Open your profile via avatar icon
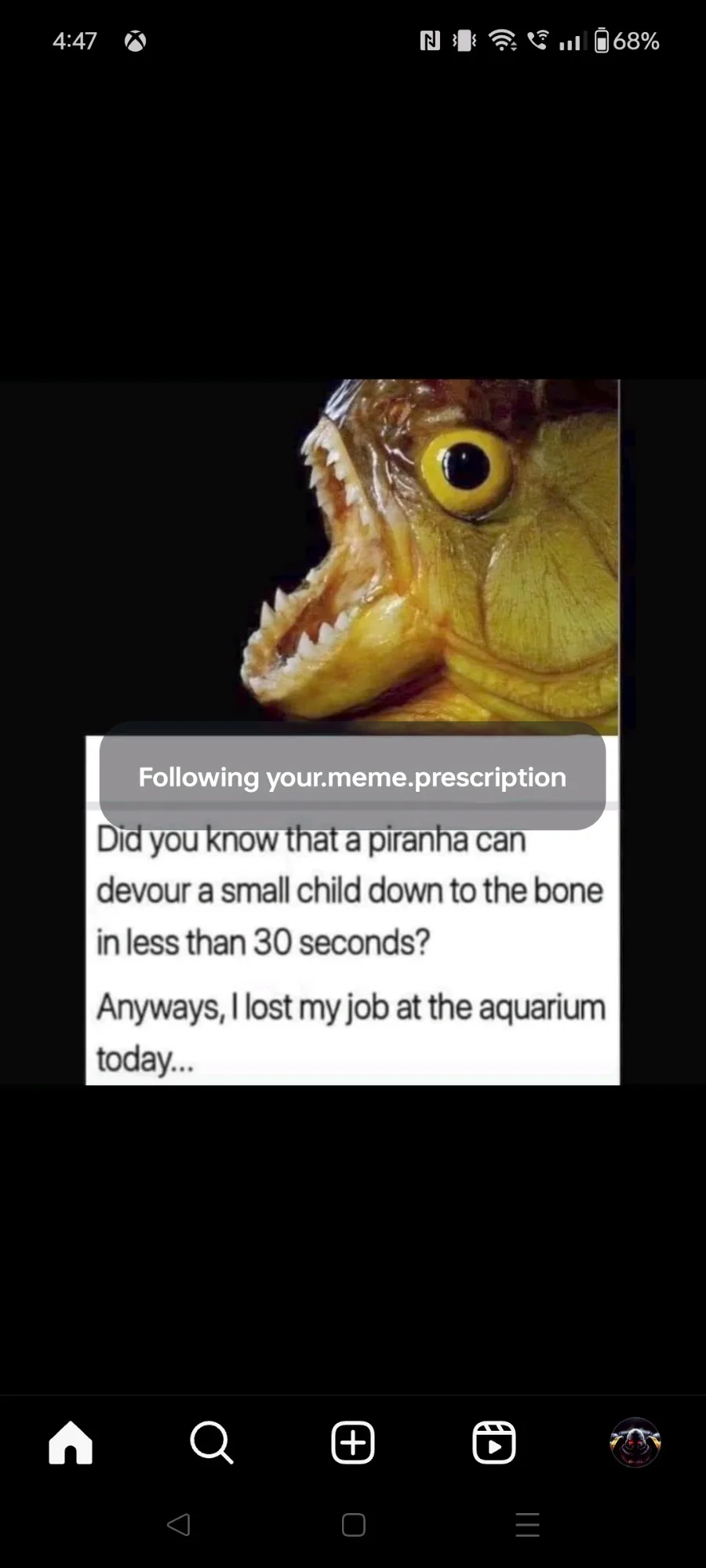Image resolution: width=706 pixels, height=1568 pixels. click(635, 1443)
